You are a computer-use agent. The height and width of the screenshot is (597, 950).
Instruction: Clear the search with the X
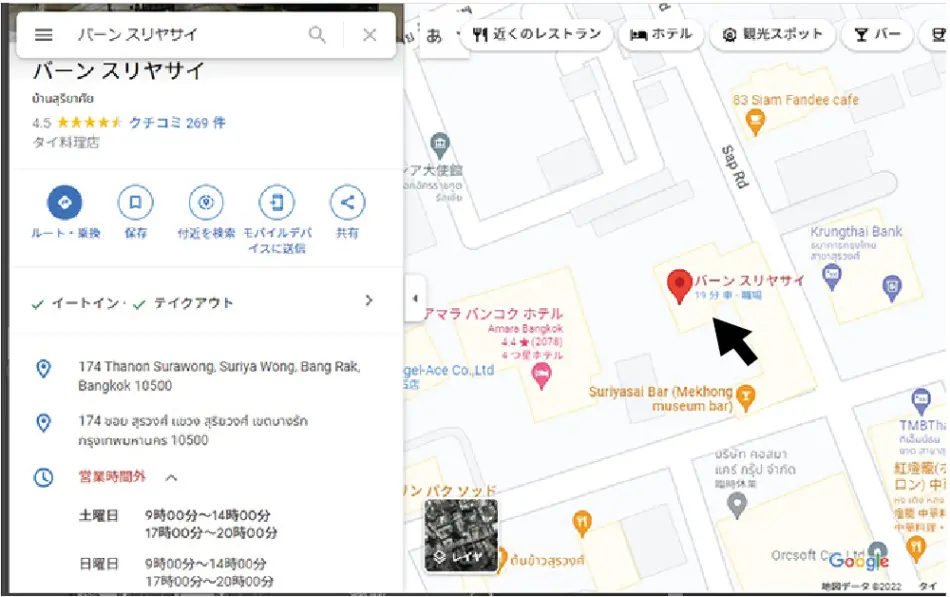[x=369, y=35]
